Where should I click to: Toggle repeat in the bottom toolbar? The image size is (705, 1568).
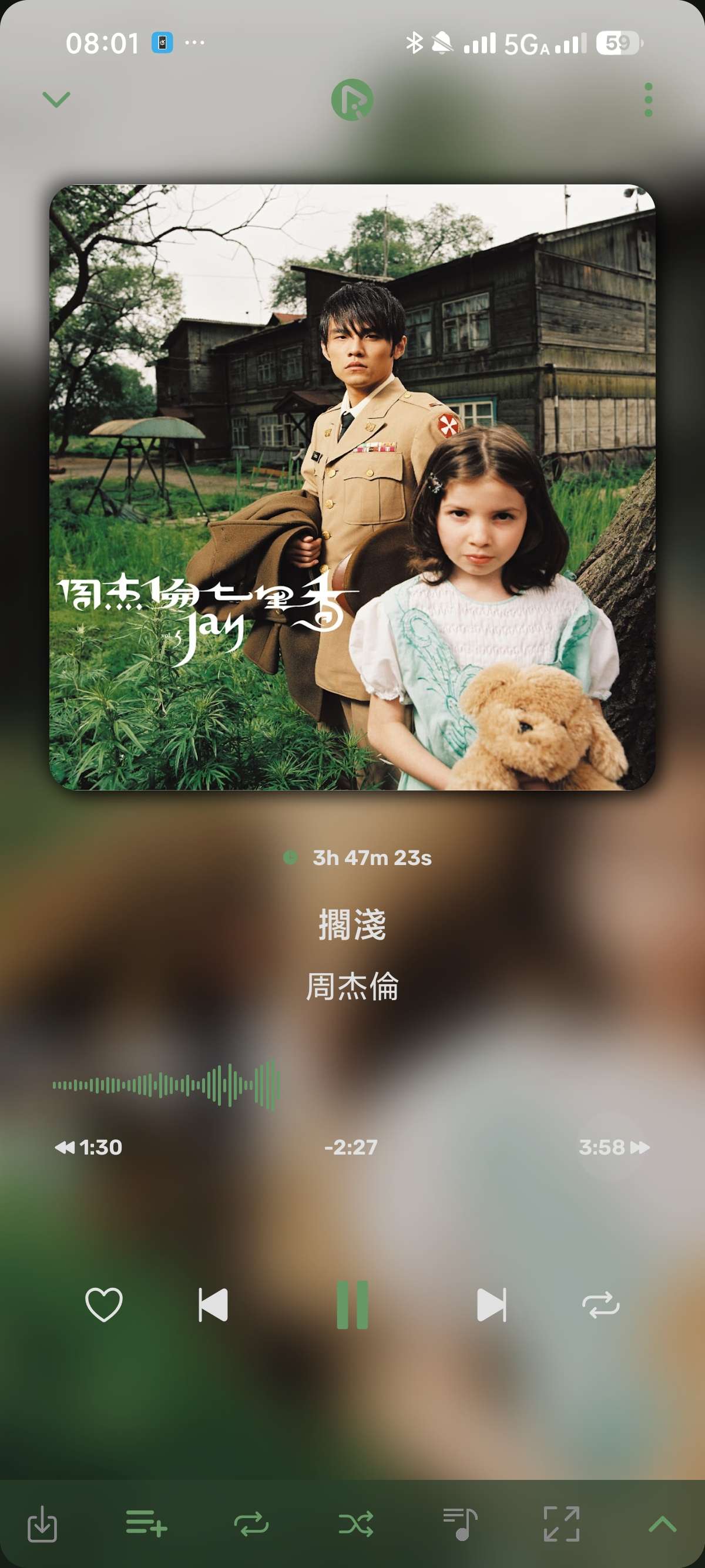251,1524
